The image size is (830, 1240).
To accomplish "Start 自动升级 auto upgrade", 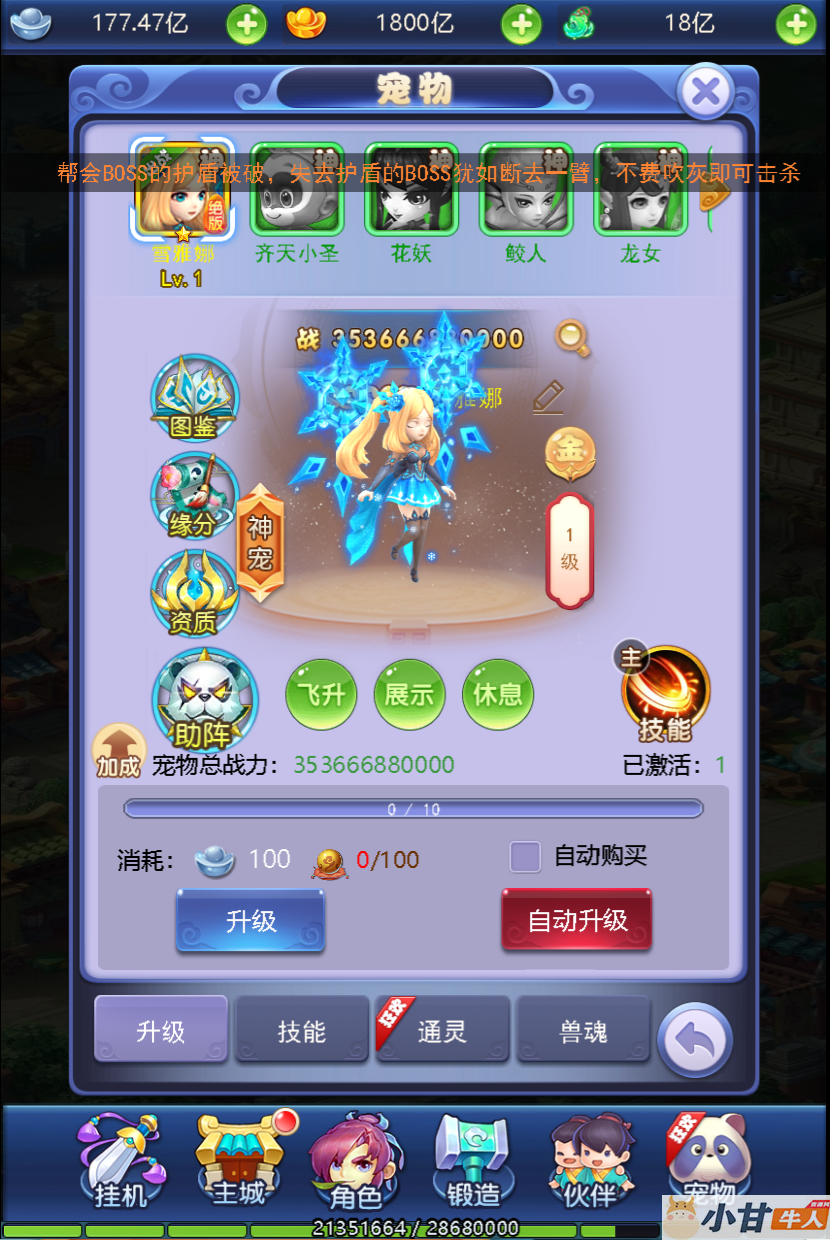I will (x=577, y=920).
